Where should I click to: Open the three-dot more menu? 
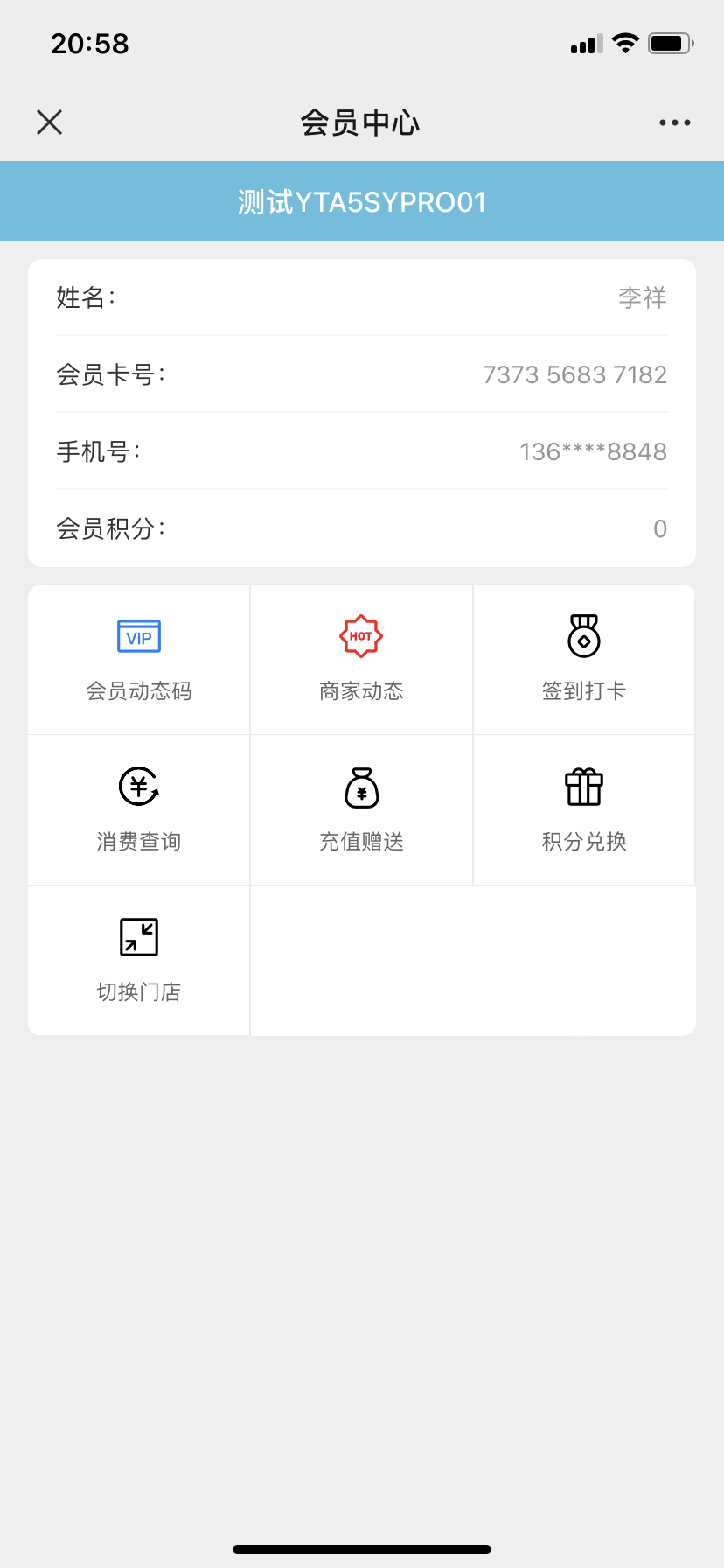click(674, 122)
